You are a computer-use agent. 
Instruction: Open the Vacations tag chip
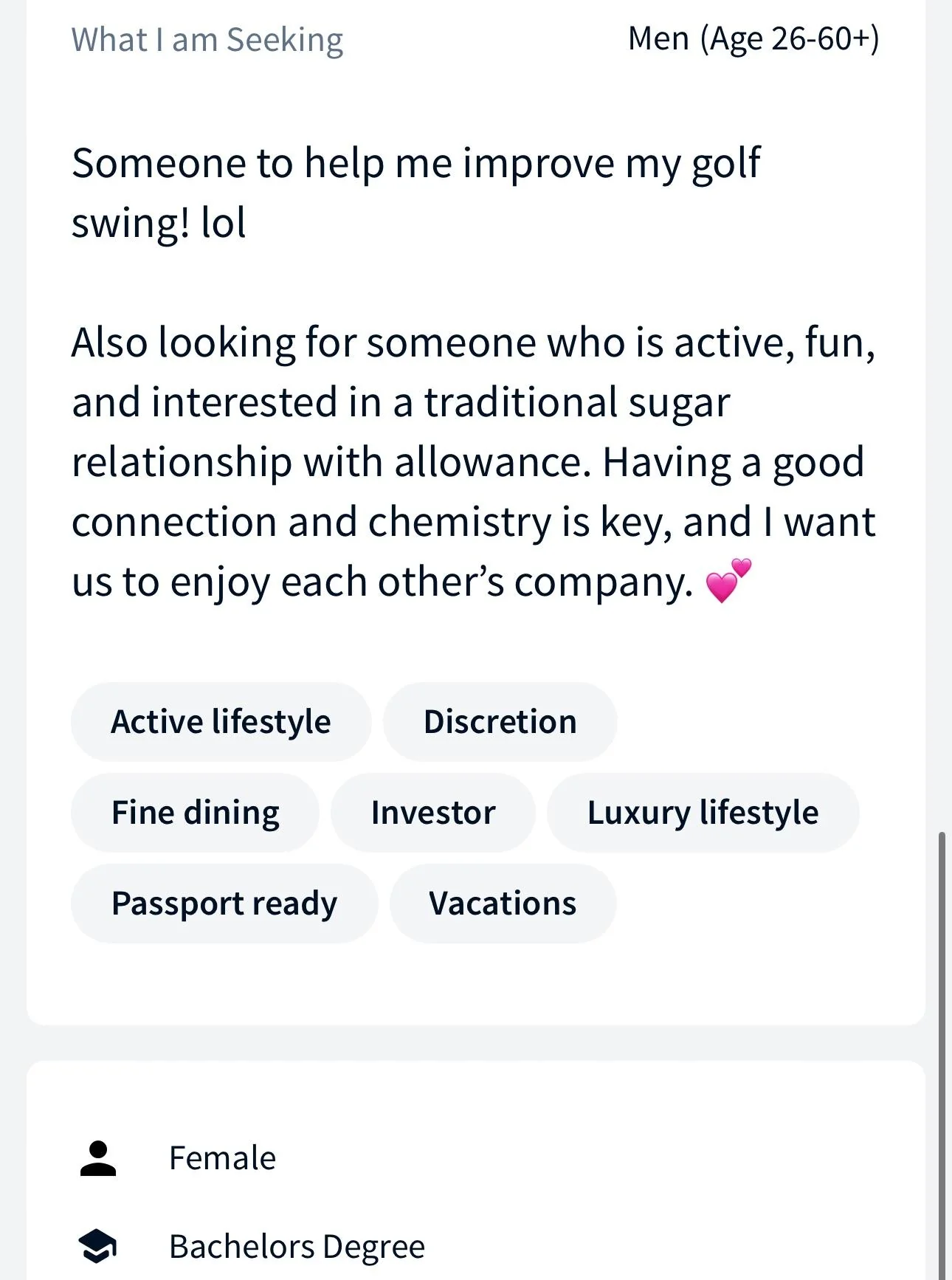[x=503, y=904]
